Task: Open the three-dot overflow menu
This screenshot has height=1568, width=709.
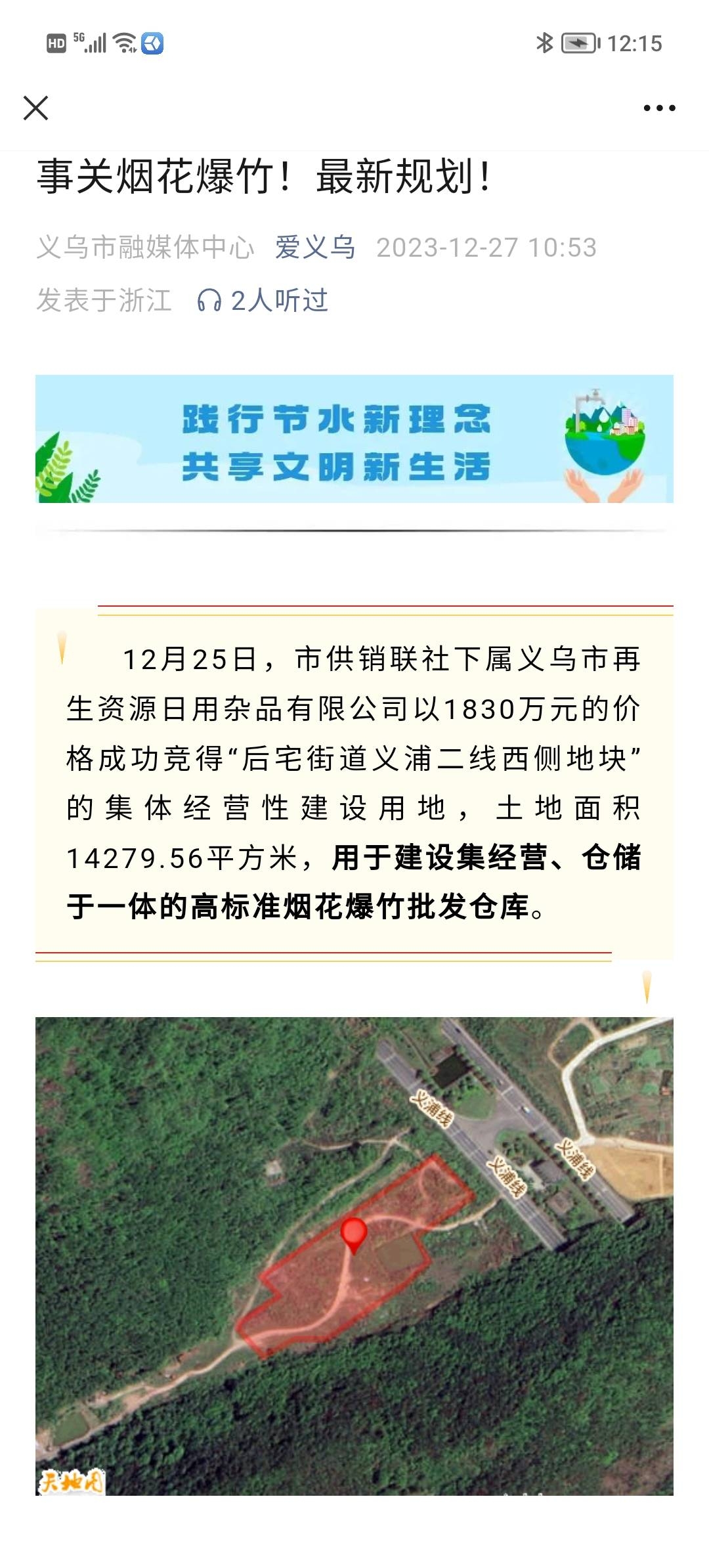Action: click(659, 108)
